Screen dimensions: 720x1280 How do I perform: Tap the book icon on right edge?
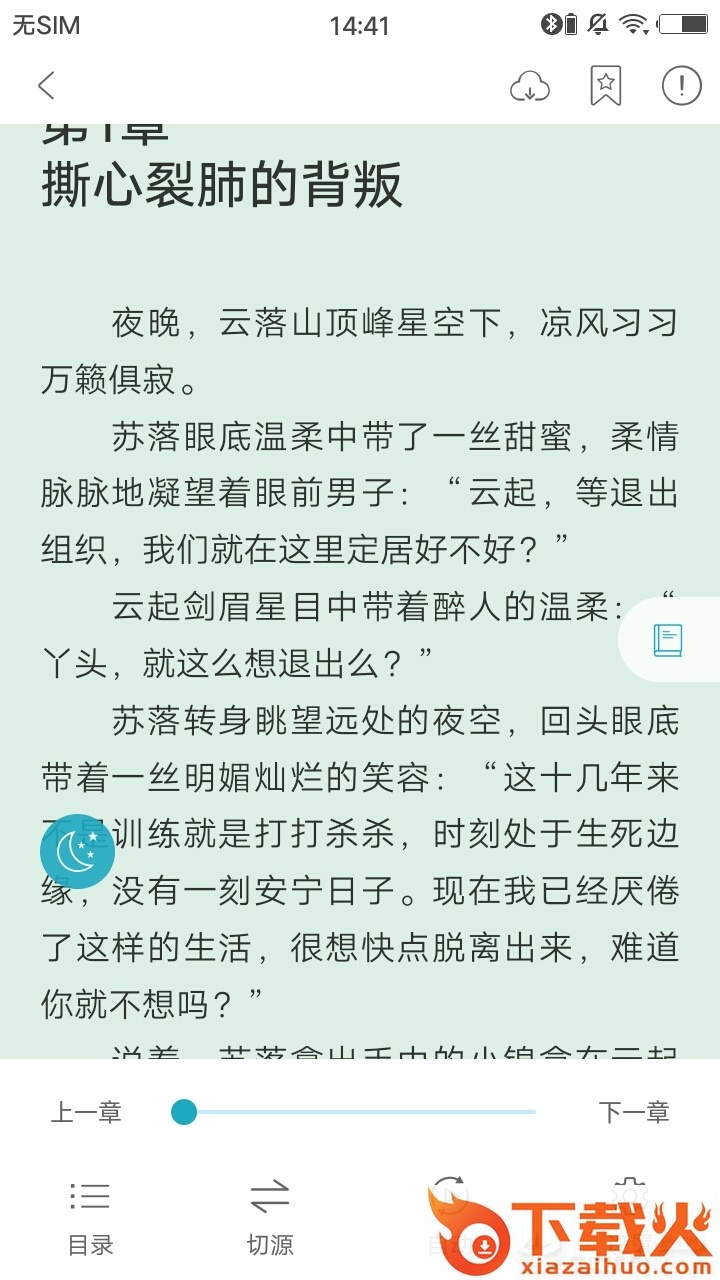pos(668,640)
